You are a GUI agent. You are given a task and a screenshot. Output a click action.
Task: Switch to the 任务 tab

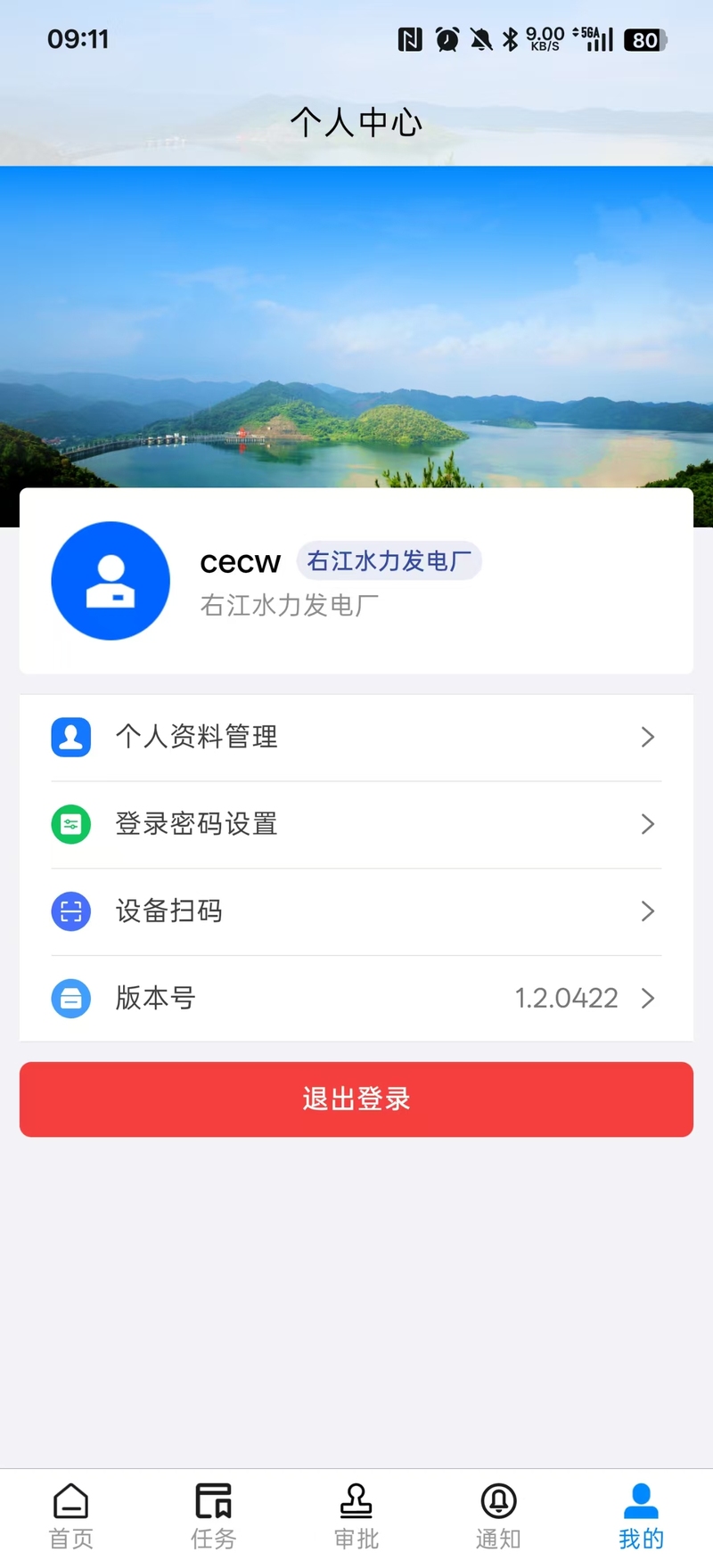coord(214,1517)
